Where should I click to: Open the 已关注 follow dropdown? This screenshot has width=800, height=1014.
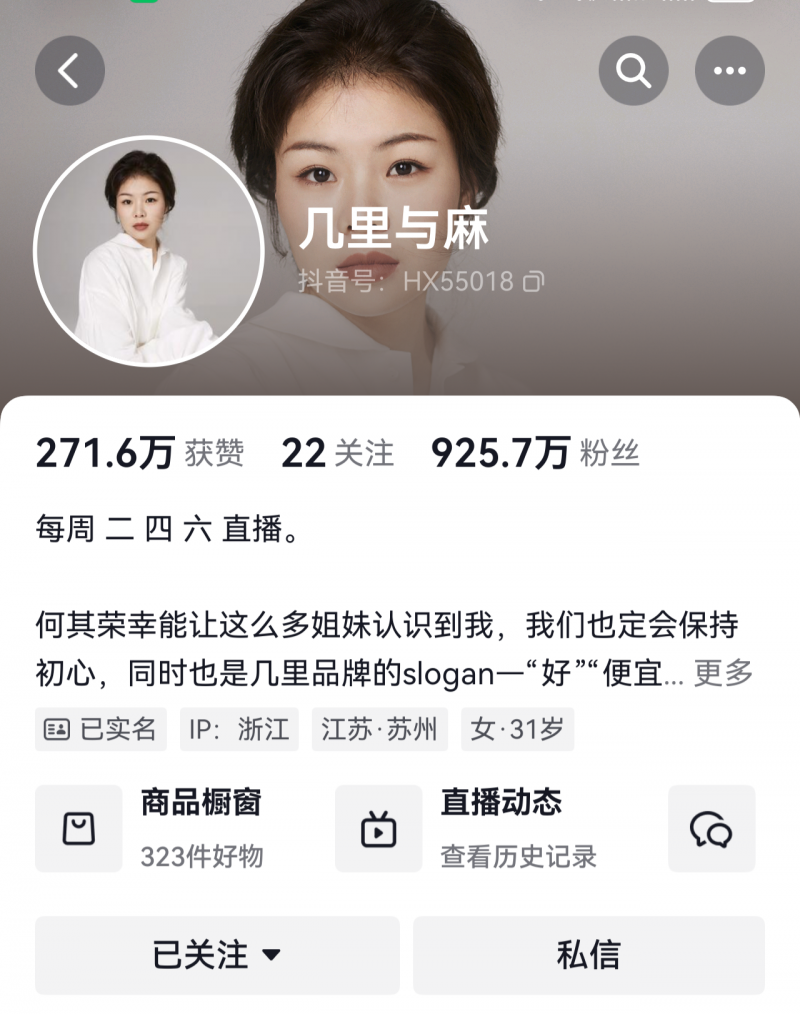[217, 955]
